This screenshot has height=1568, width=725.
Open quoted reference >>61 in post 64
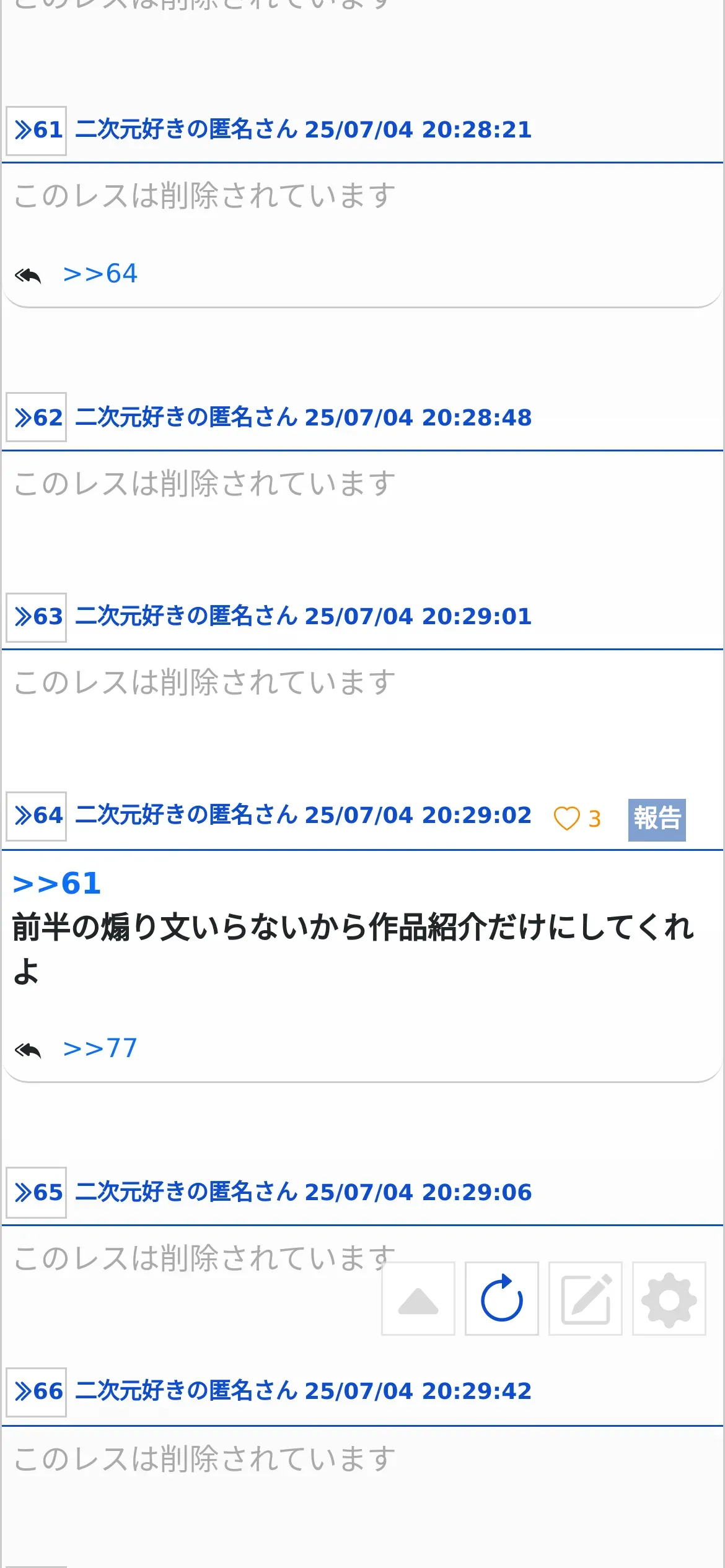pos(57,883)
